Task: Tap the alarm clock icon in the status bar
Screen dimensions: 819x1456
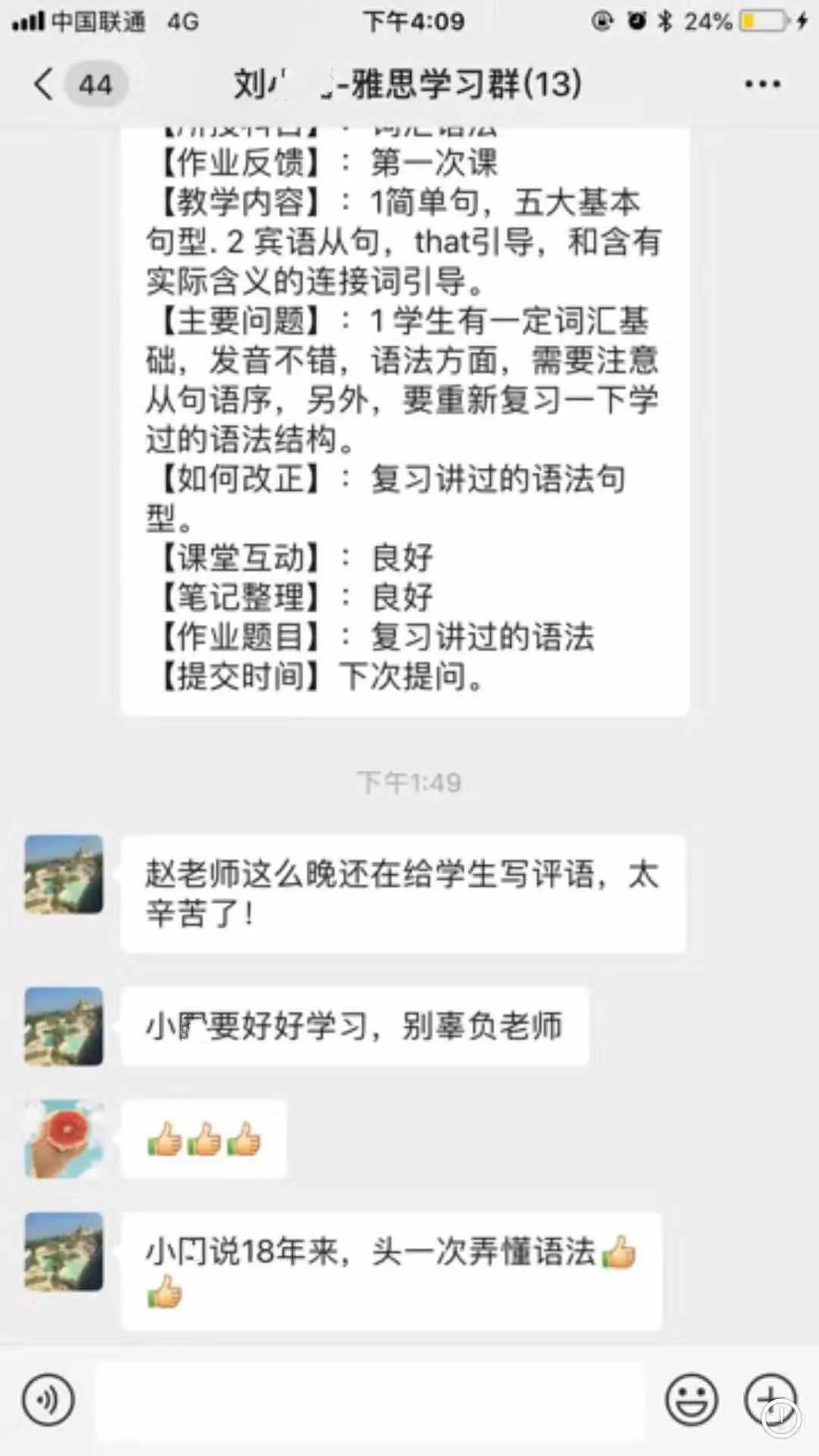Action: pyautogui.click(x=635, y=20)
